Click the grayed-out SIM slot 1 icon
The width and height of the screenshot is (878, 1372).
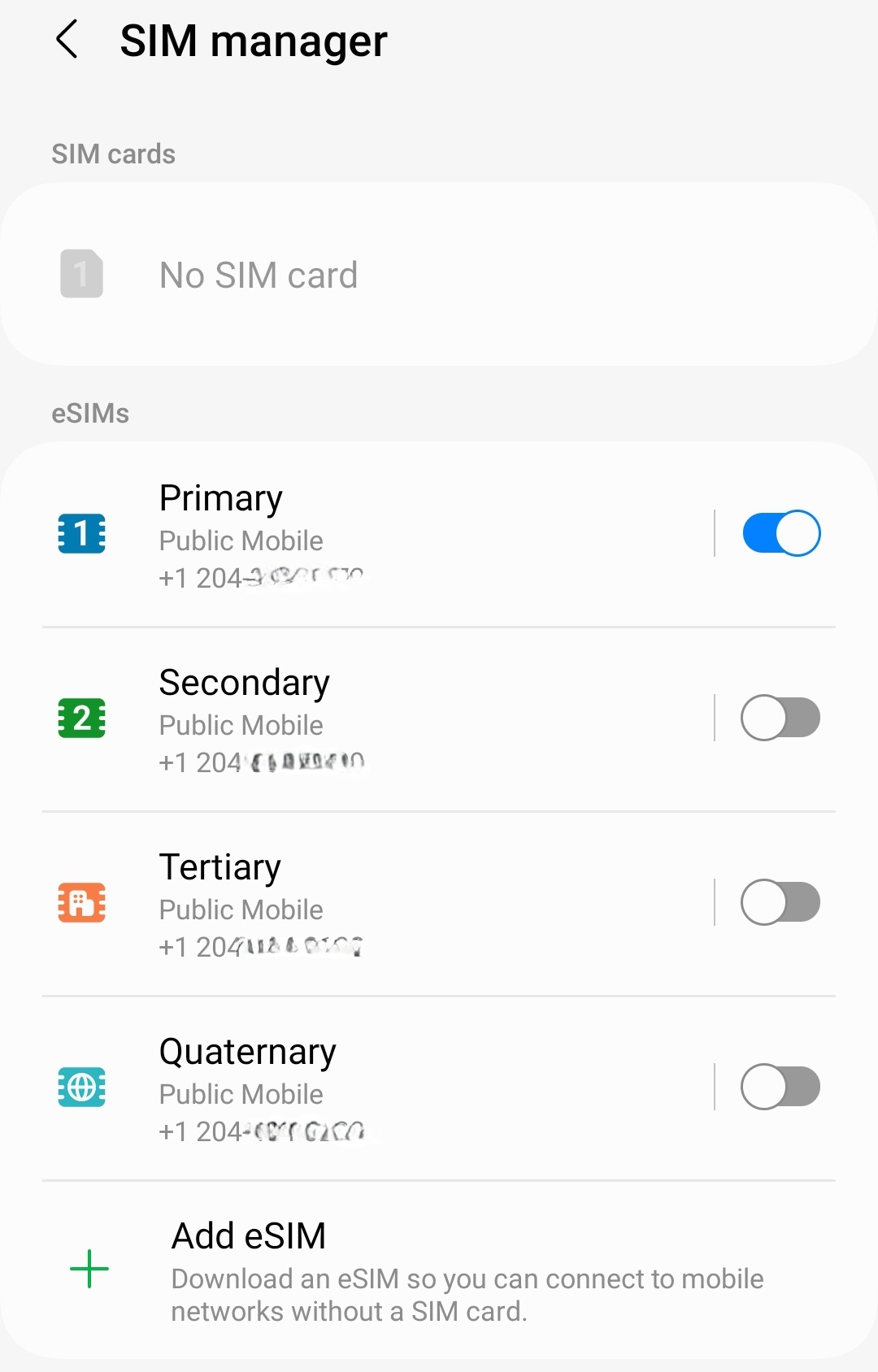[81, 275]
